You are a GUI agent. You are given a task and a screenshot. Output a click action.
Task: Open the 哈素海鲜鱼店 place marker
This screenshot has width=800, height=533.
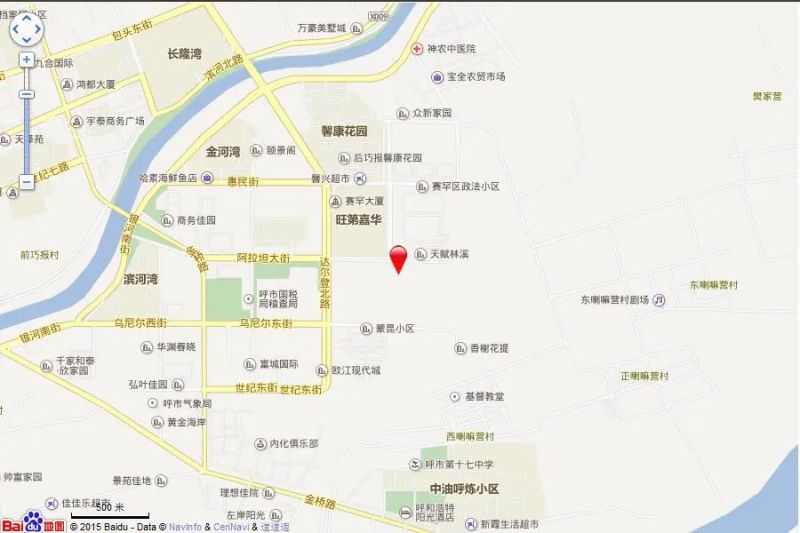205,177
